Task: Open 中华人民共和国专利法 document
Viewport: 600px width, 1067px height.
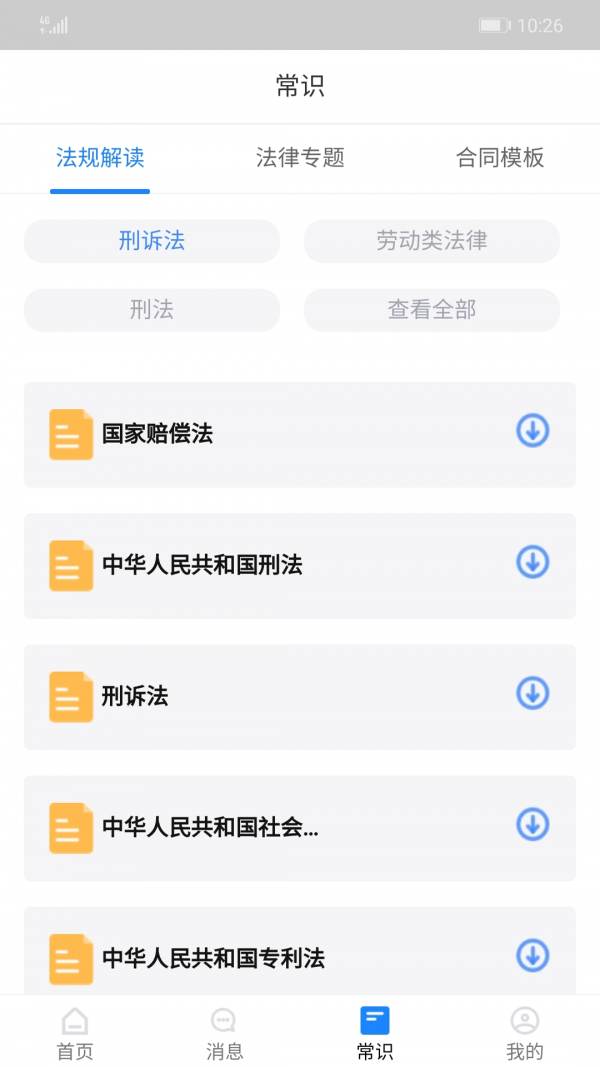Action: 300,951
